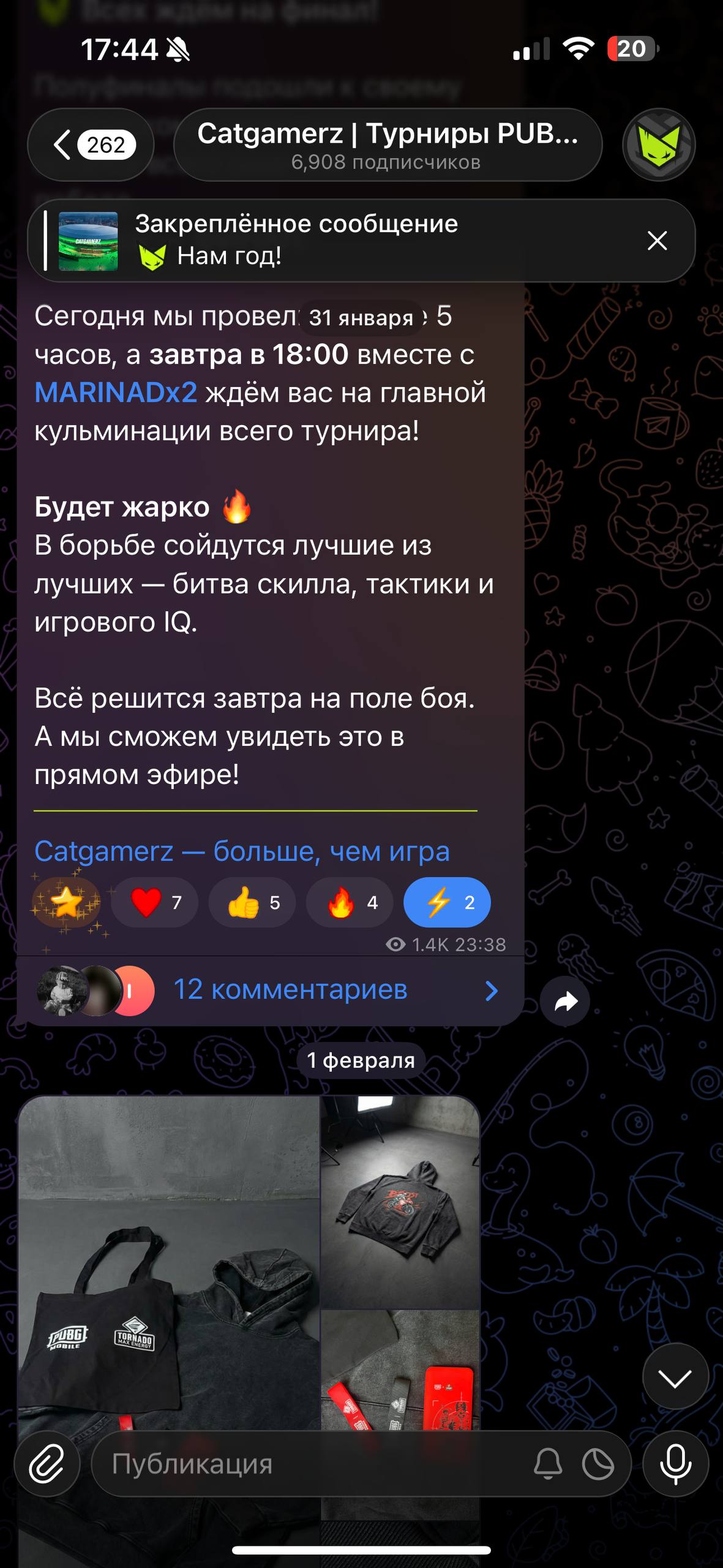Record a voice message with the microphone
723x1568 pixels.
point(675,1464)
